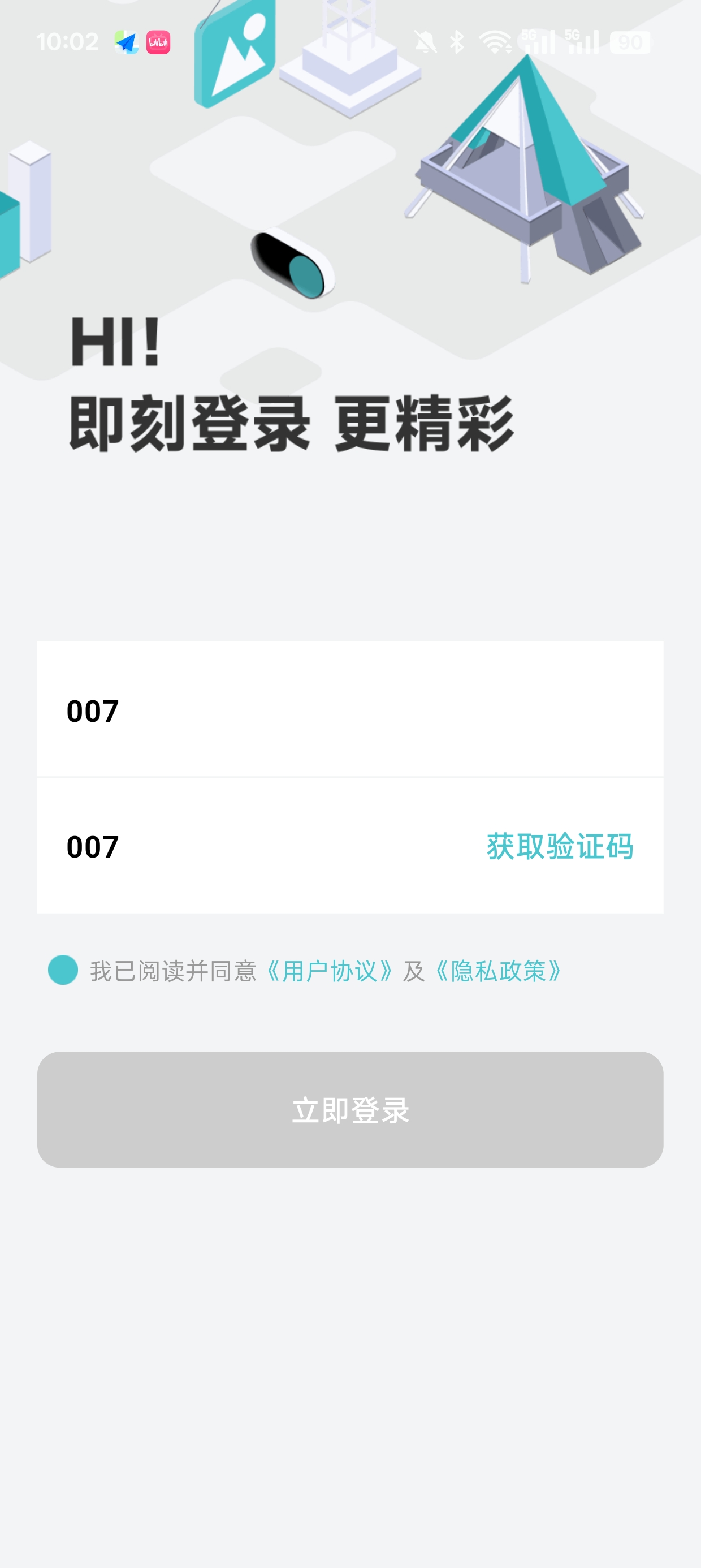The height and width of the screenshot is (1568, 701).
Task: Tap the Bluetooth icon in the status bar
Action: click(x=456, y=41)
